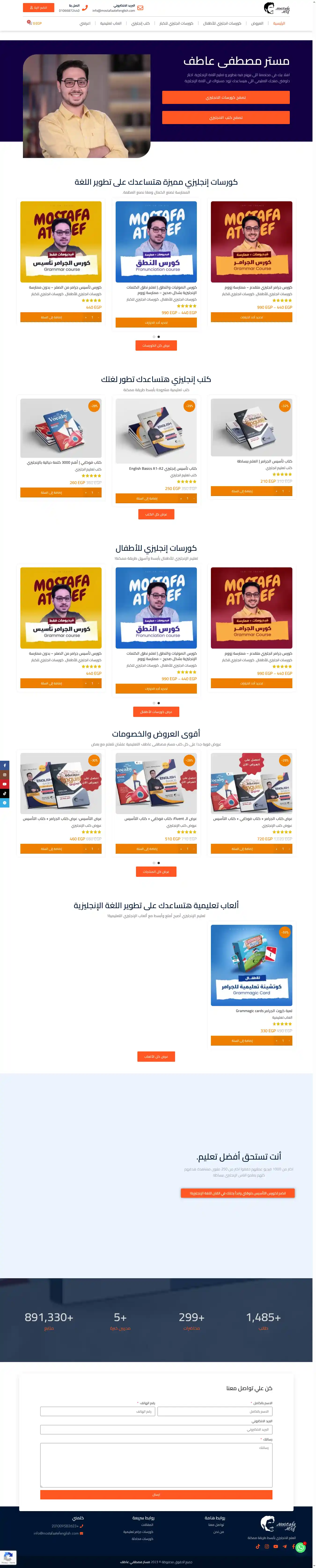Screen dimensions: 316x1568
Task: Focus the رسالتك message text area
Action: click(156, 1465)
